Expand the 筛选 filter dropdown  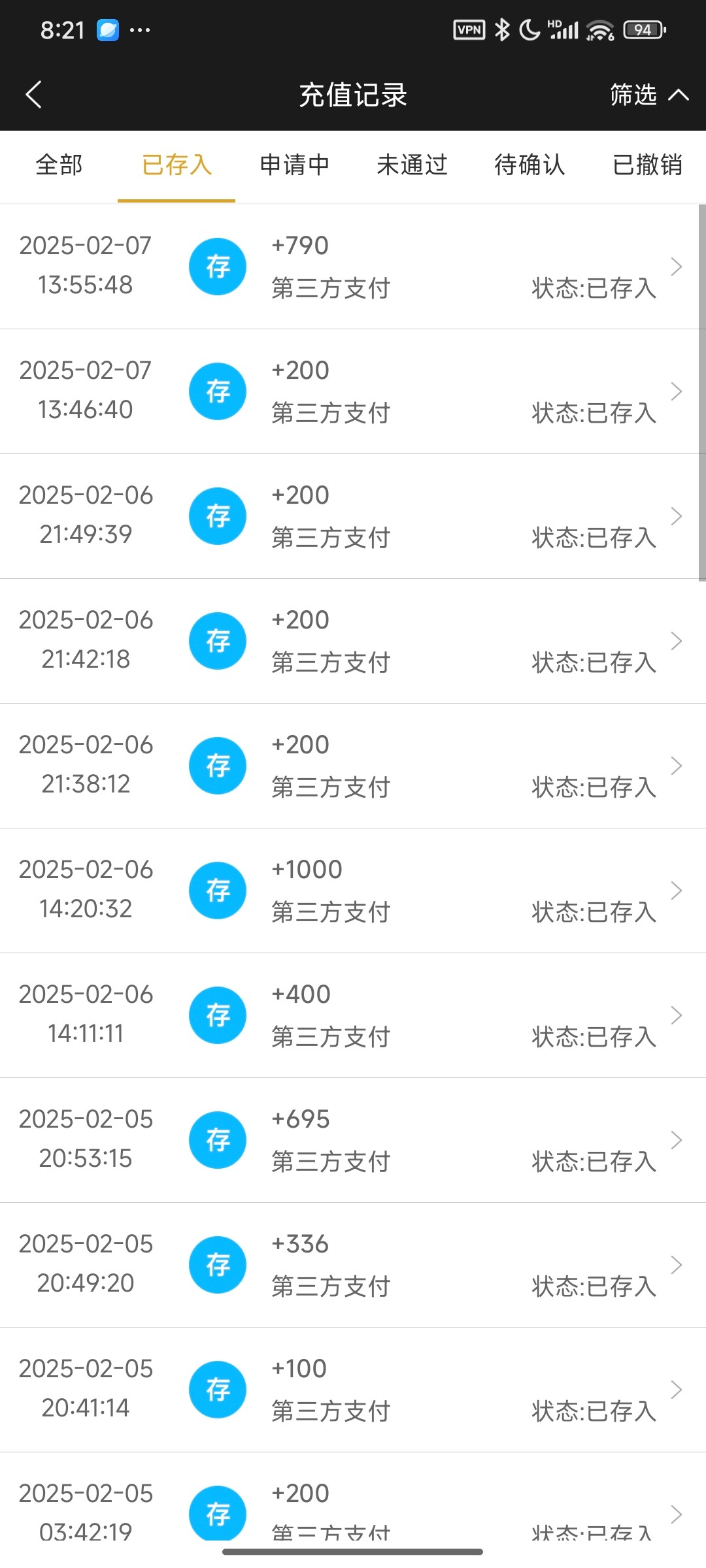coord(648,95)
